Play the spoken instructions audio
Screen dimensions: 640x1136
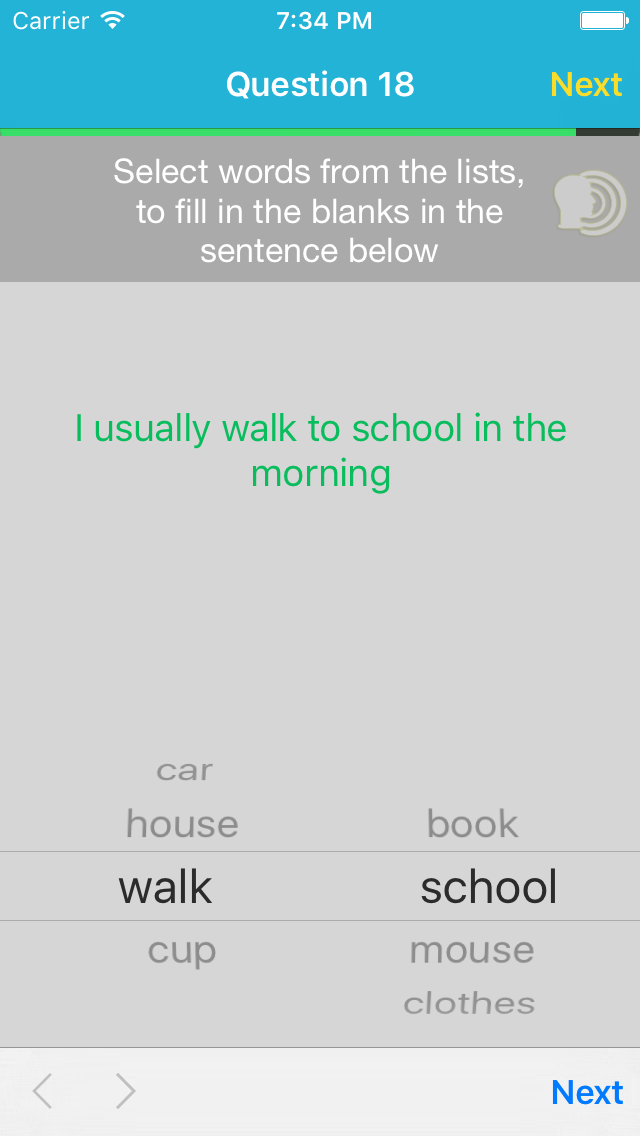tap(590, 204)
